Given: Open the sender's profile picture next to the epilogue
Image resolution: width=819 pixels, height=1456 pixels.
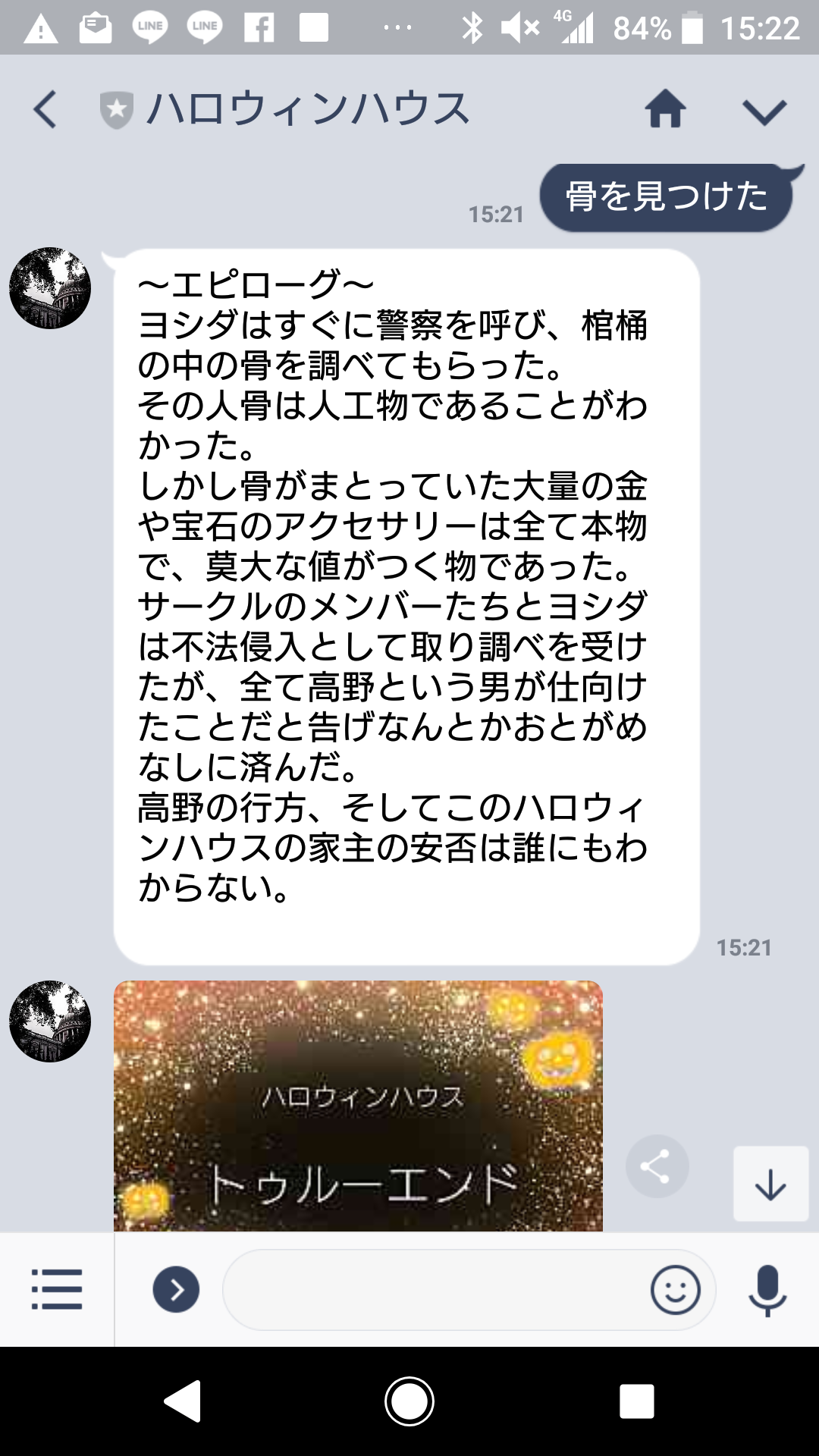Looking at the screenshot, I should 50,288.
